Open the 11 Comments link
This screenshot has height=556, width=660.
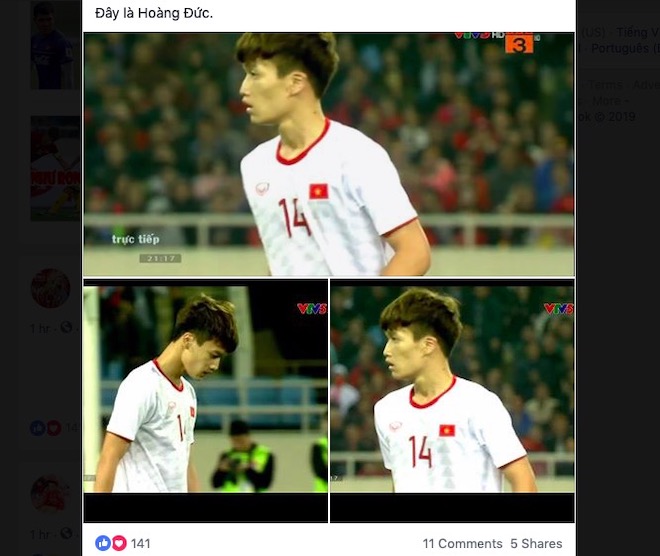462,543
